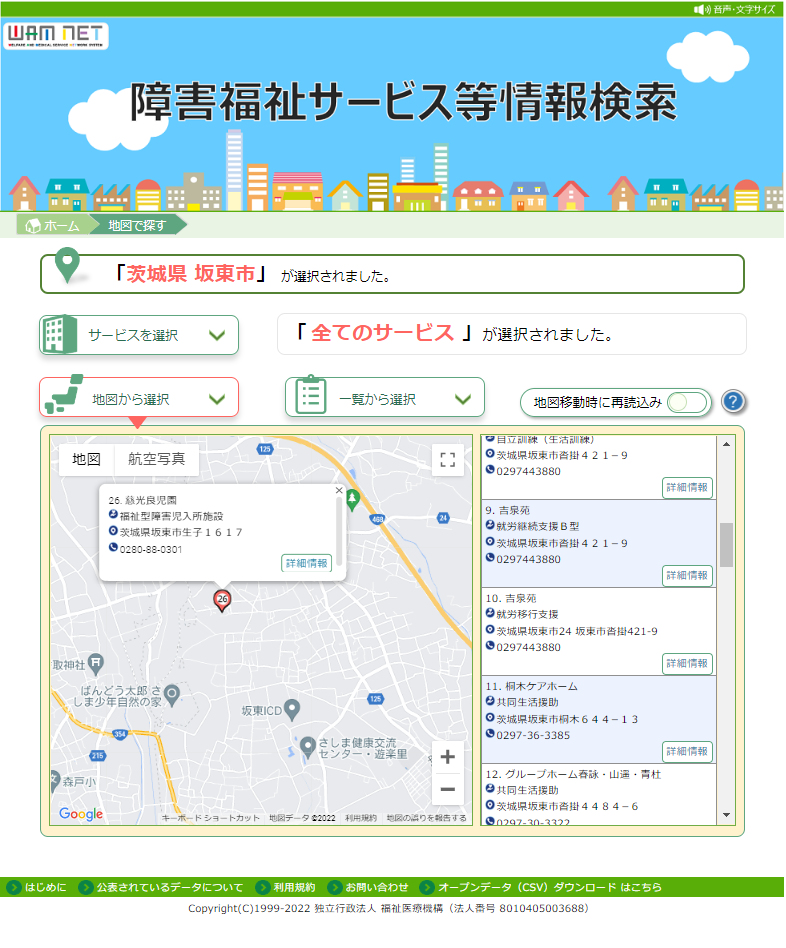The height and width of the screenshot is (948, 786).
Task: Tap map marker number 26
Action: (223, 599)
